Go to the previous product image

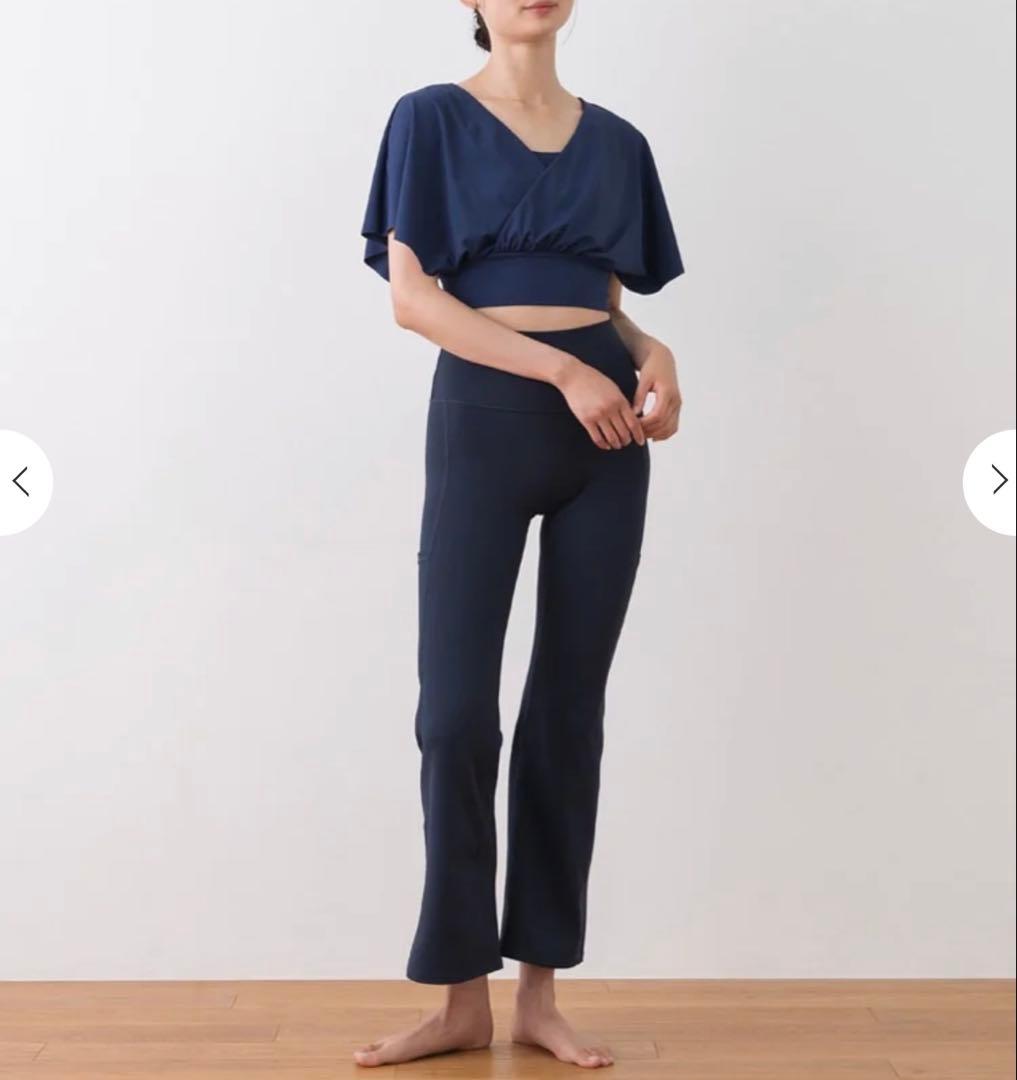point(22,482)
